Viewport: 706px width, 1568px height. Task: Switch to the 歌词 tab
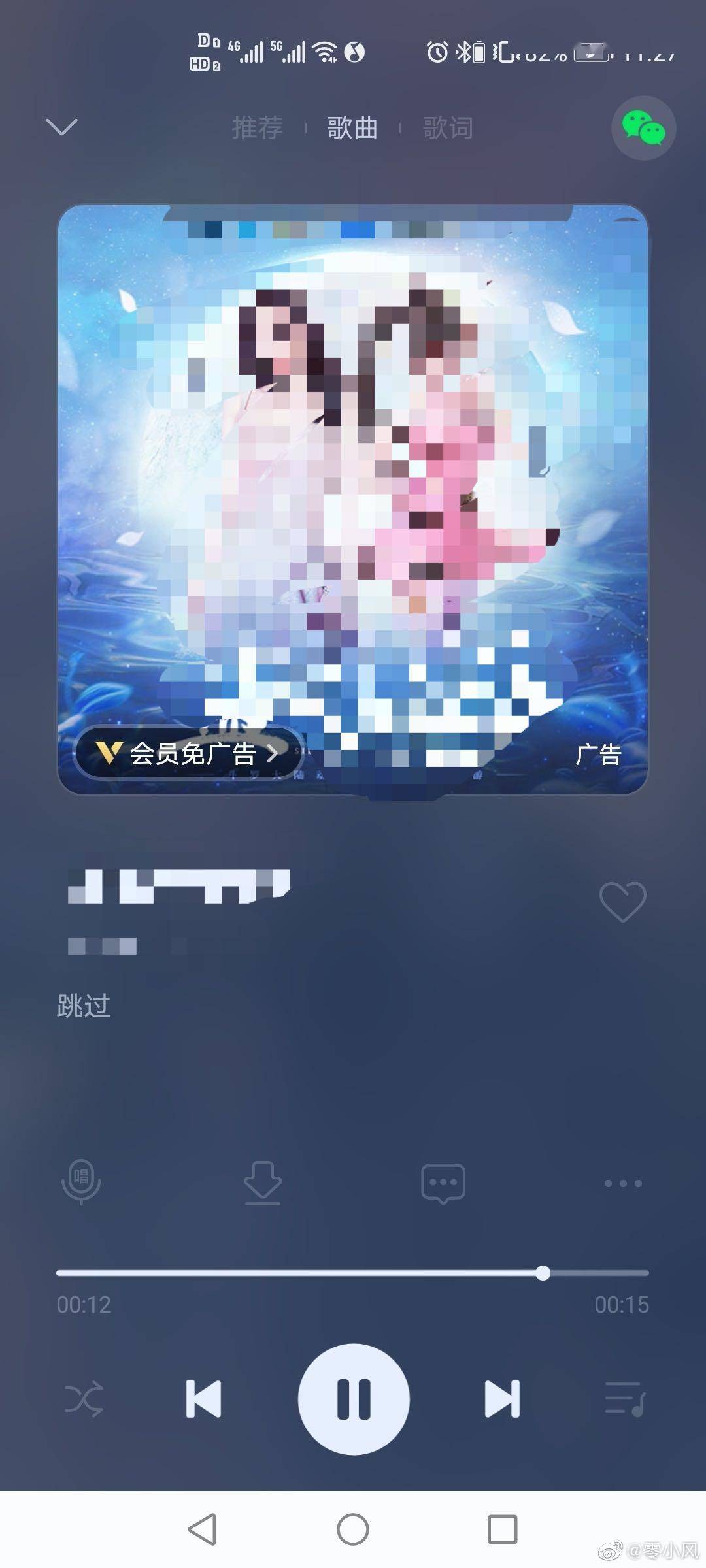(448, 127)
